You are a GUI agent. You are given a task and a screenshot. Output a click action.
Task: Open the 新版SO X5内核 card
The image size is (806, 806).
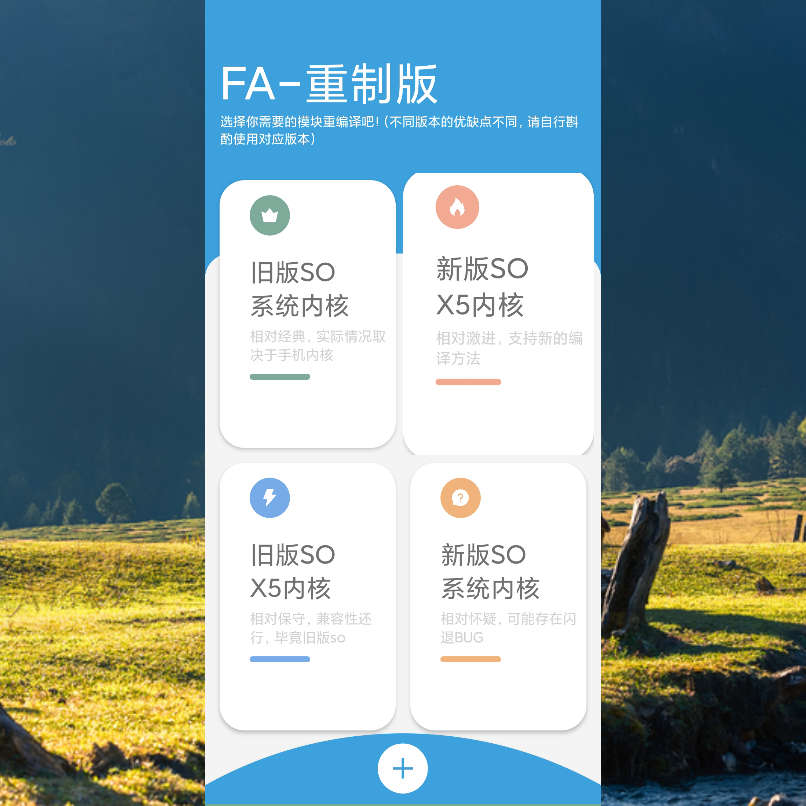pos(498,314)
